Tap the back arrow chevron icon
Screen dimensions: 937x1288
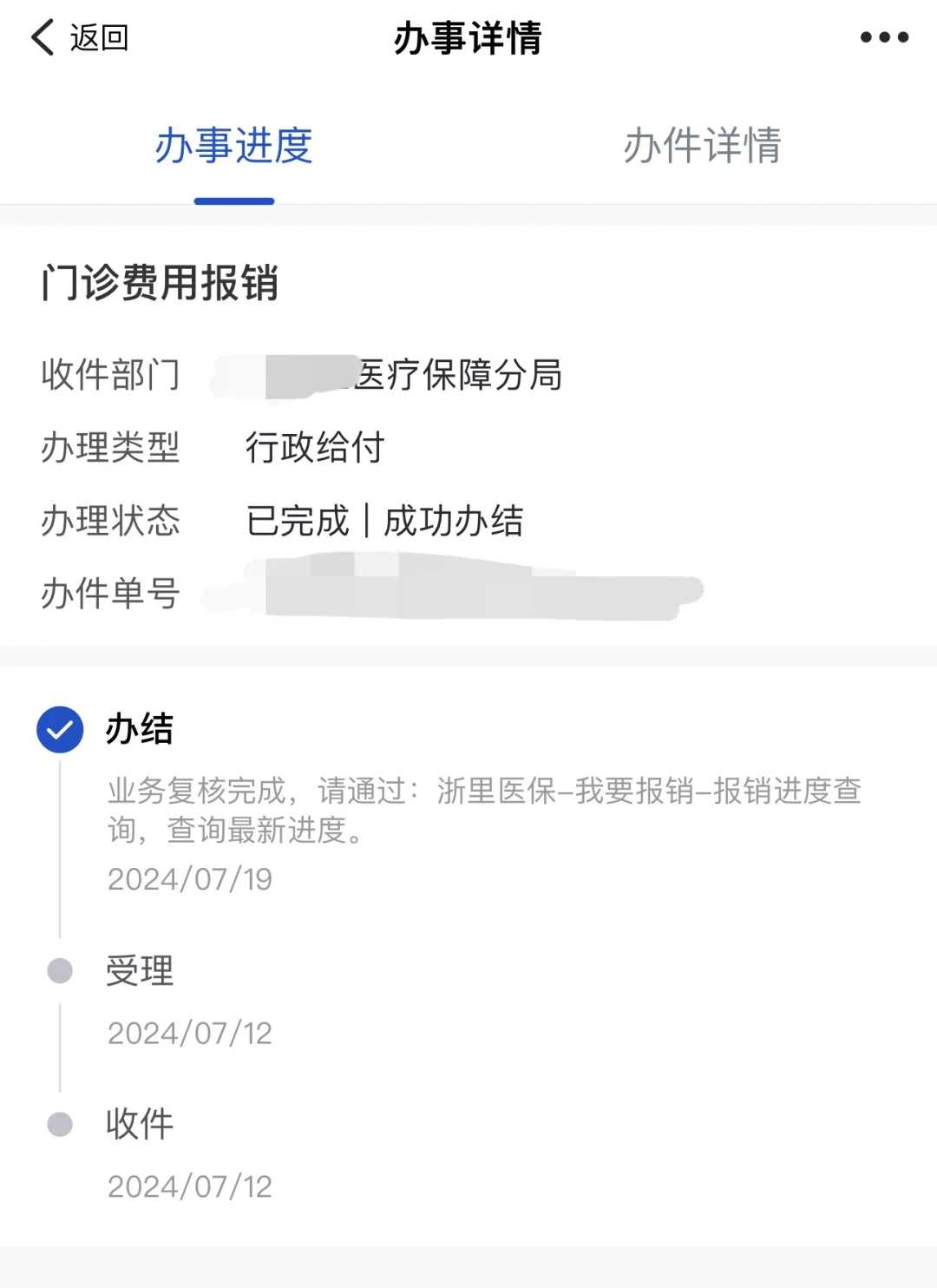tap(39, 38)
